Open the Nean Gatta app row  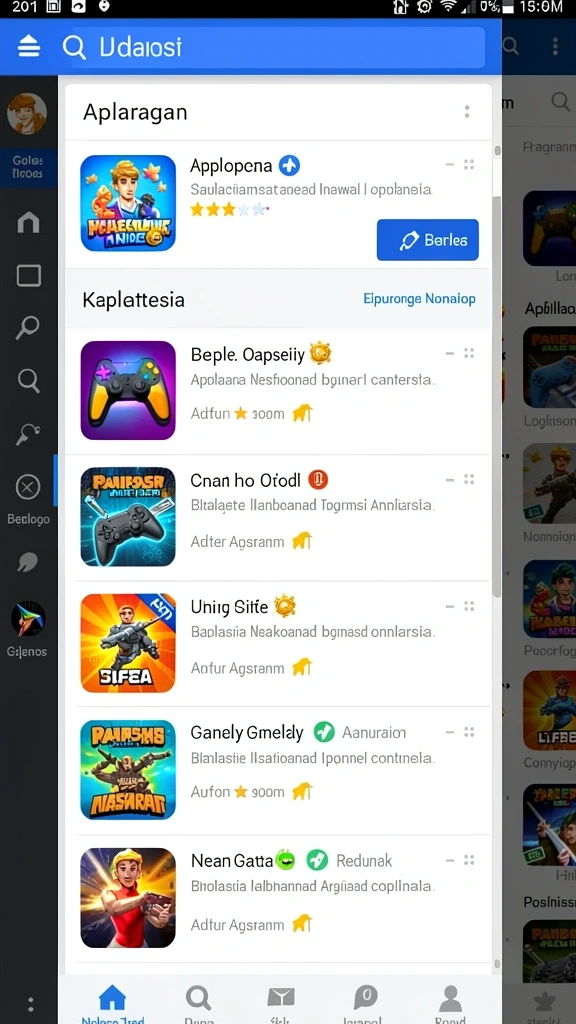(x=279, y=897)
